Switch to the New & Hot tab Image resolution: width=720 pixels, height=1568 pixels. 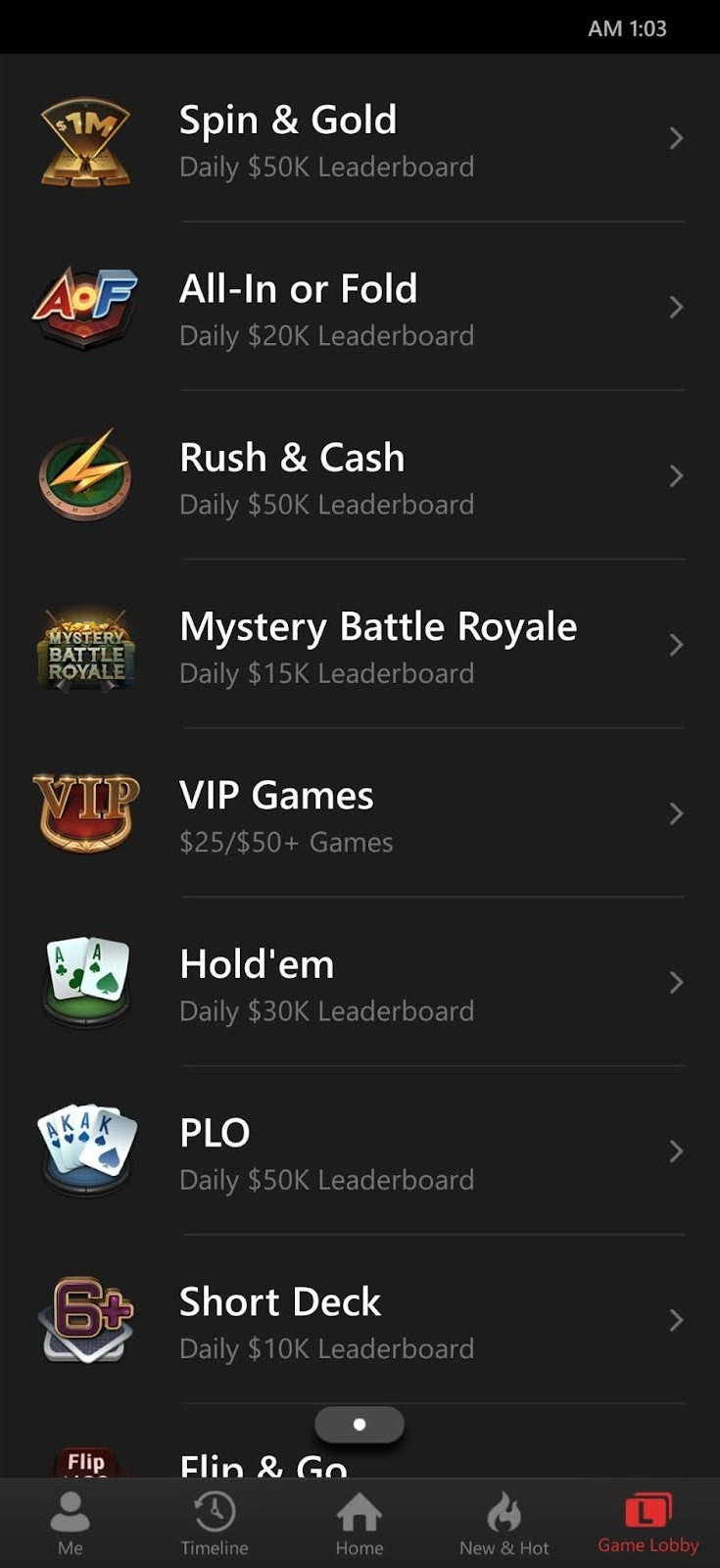tap(504, 1524)
